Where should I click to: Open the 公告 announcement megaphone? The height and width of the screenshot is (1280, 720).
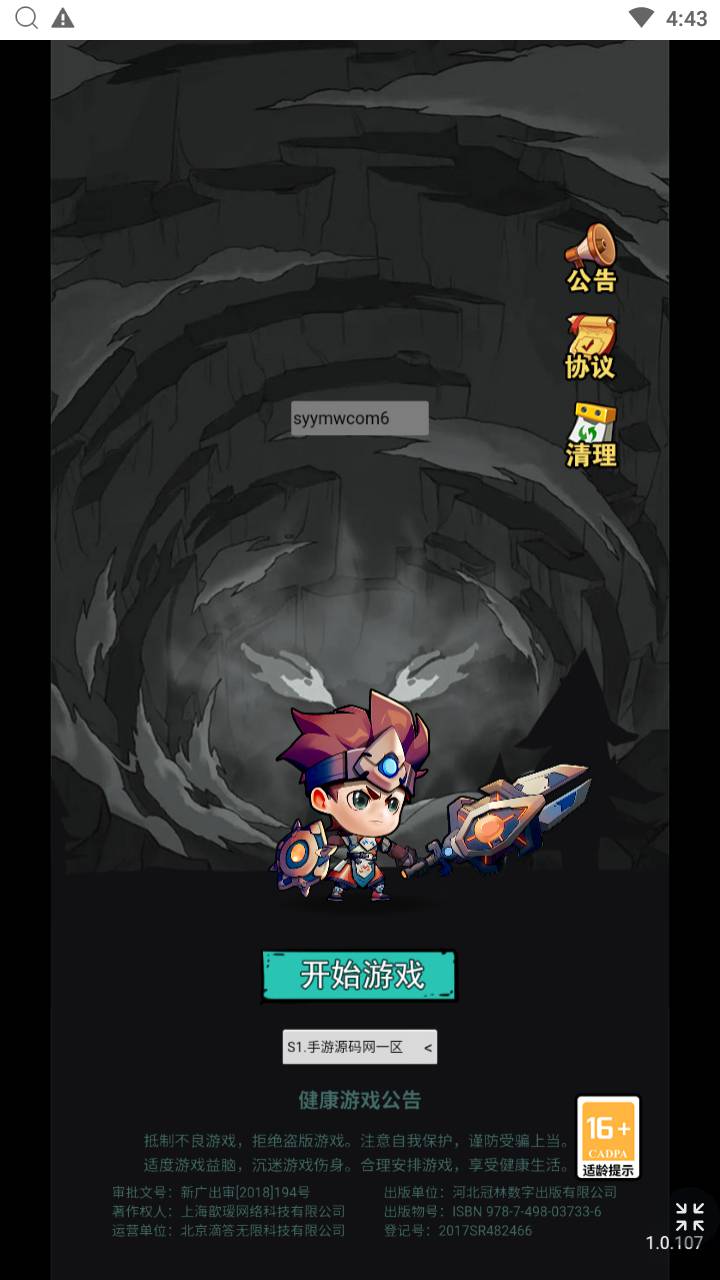point(591,258)
